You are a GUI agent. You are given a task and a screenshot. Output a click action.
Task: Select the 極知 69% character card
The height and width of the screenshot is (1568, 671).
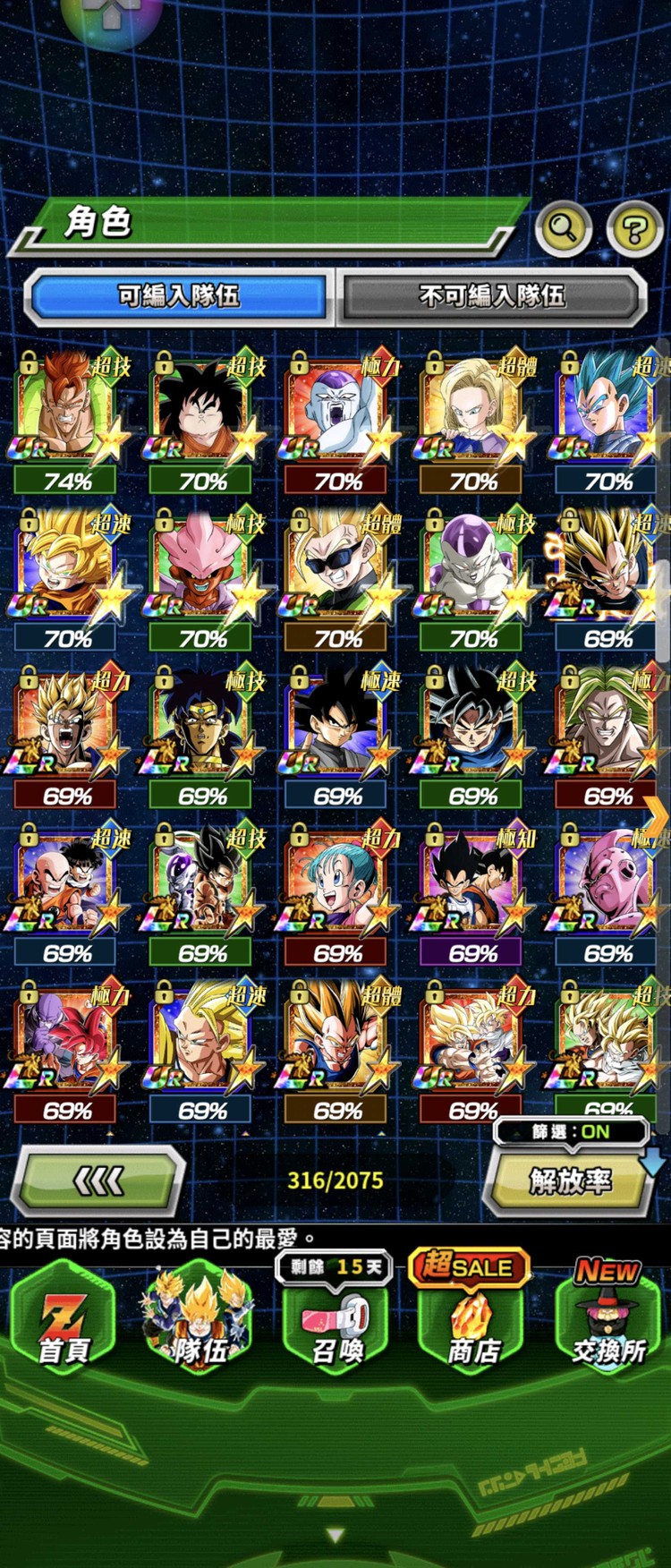pos(472,884)
